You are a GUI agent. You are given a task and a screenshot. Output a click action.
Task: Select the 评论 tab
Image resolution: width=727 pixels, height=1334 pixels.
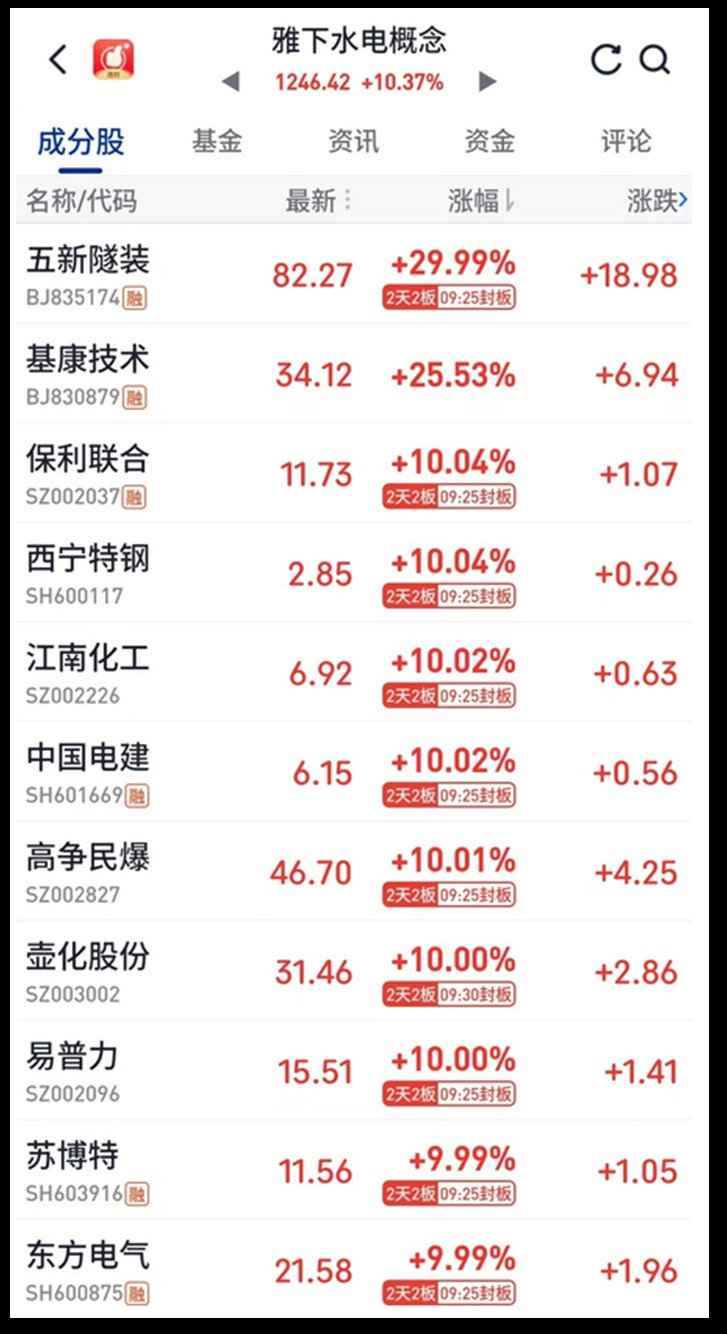tap(625, 141)
